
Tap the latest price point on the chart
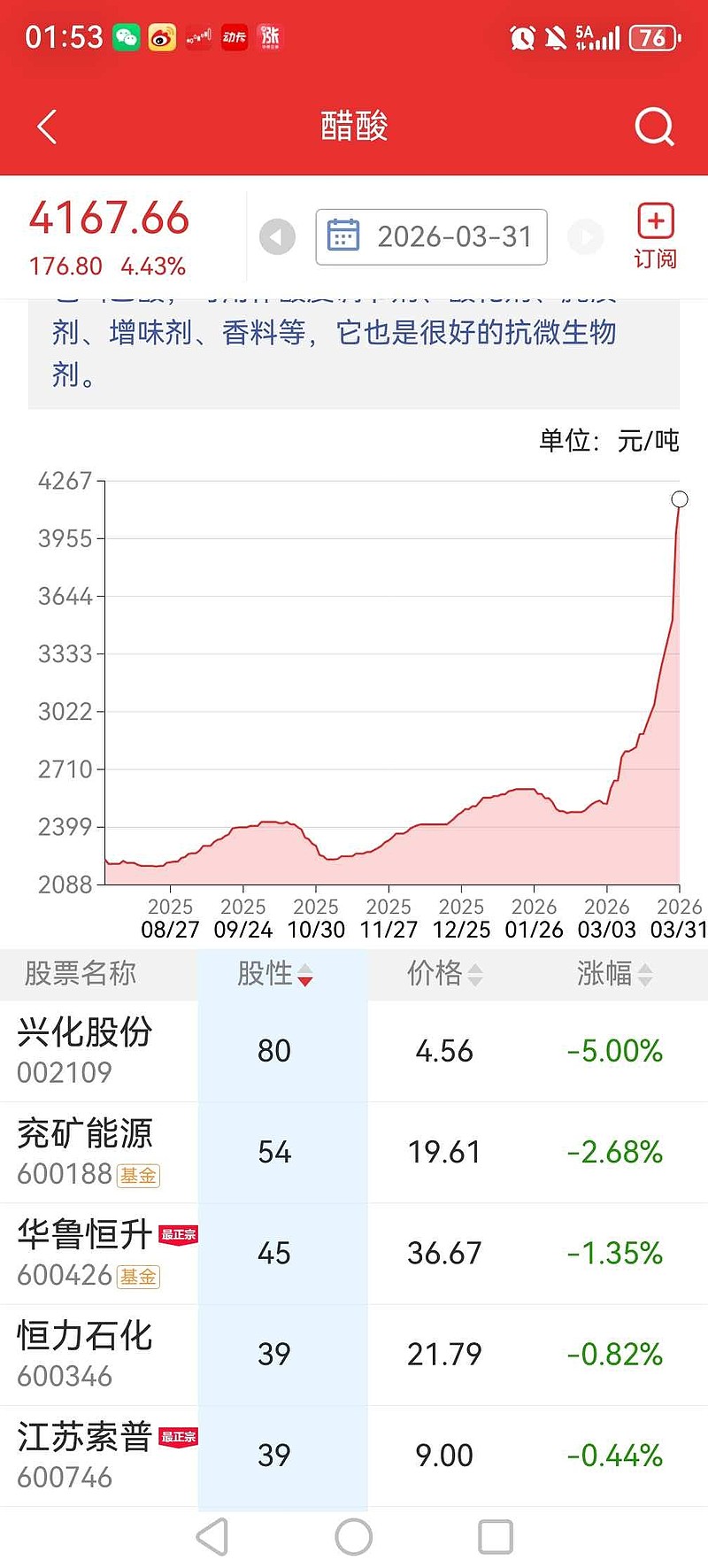coord(680,499)
